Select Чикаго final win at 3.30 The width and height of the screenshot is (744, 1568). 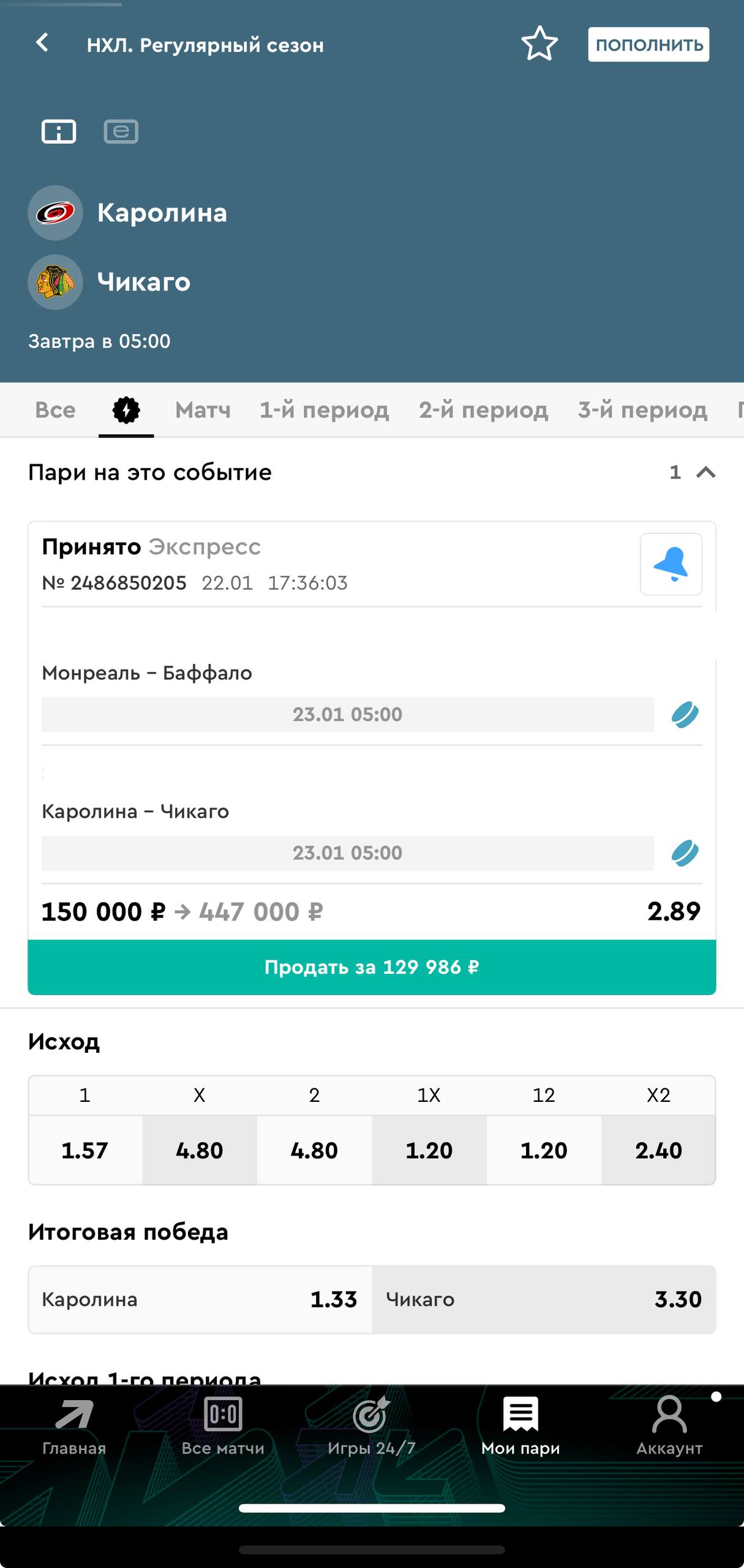(544, 1299)
